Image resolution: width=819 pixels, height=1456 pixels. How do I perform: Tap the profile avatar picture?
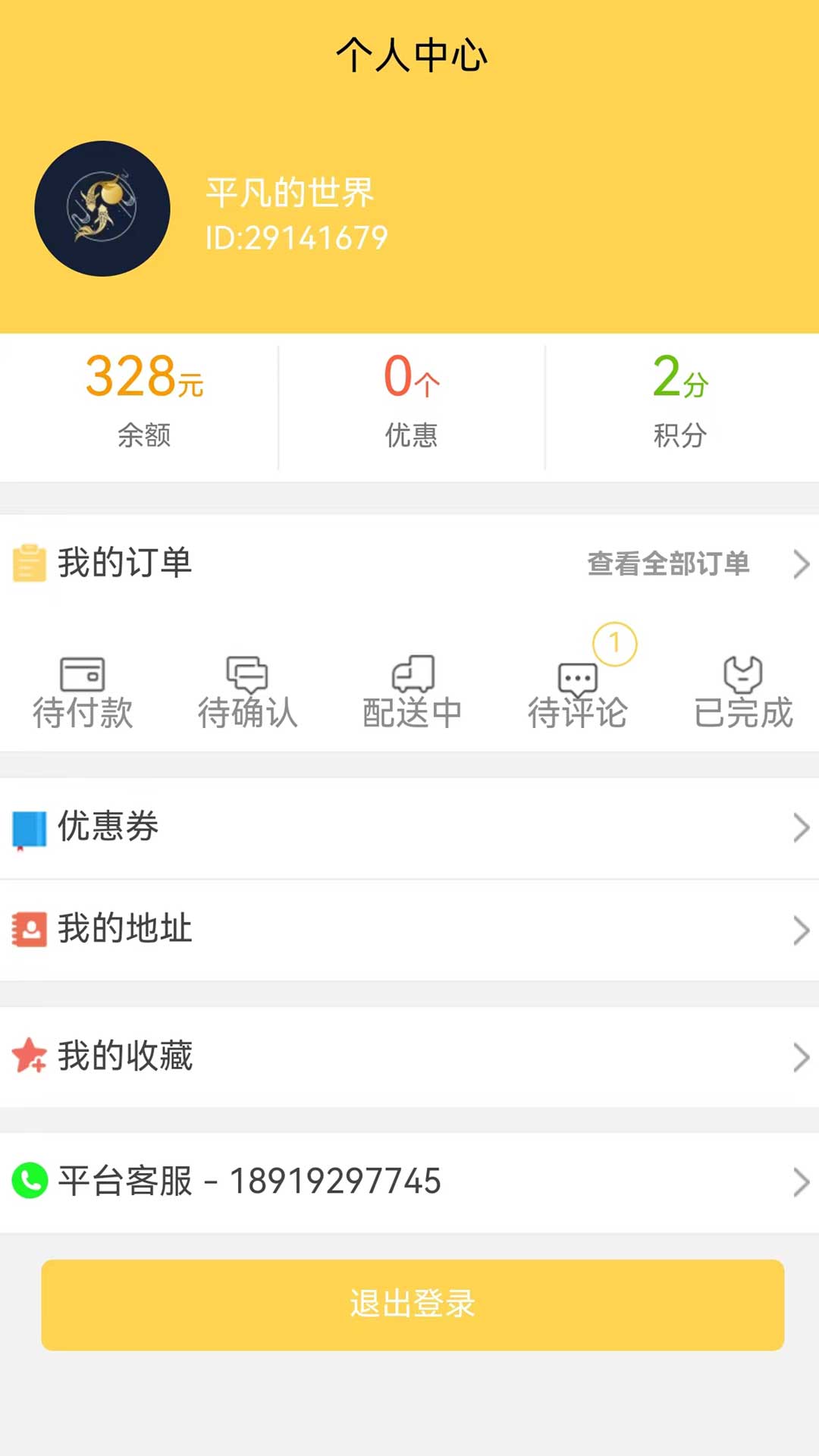pos(102,209)
